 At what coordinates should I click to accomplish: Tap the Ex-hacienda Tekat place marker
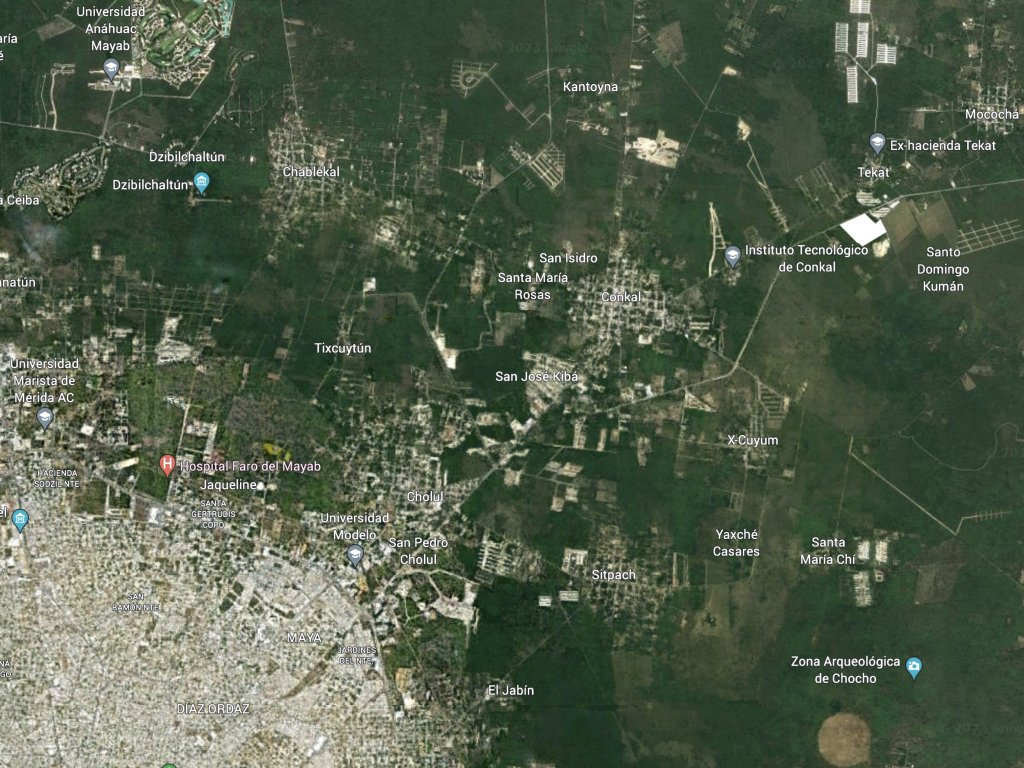[x=877, y=142]
